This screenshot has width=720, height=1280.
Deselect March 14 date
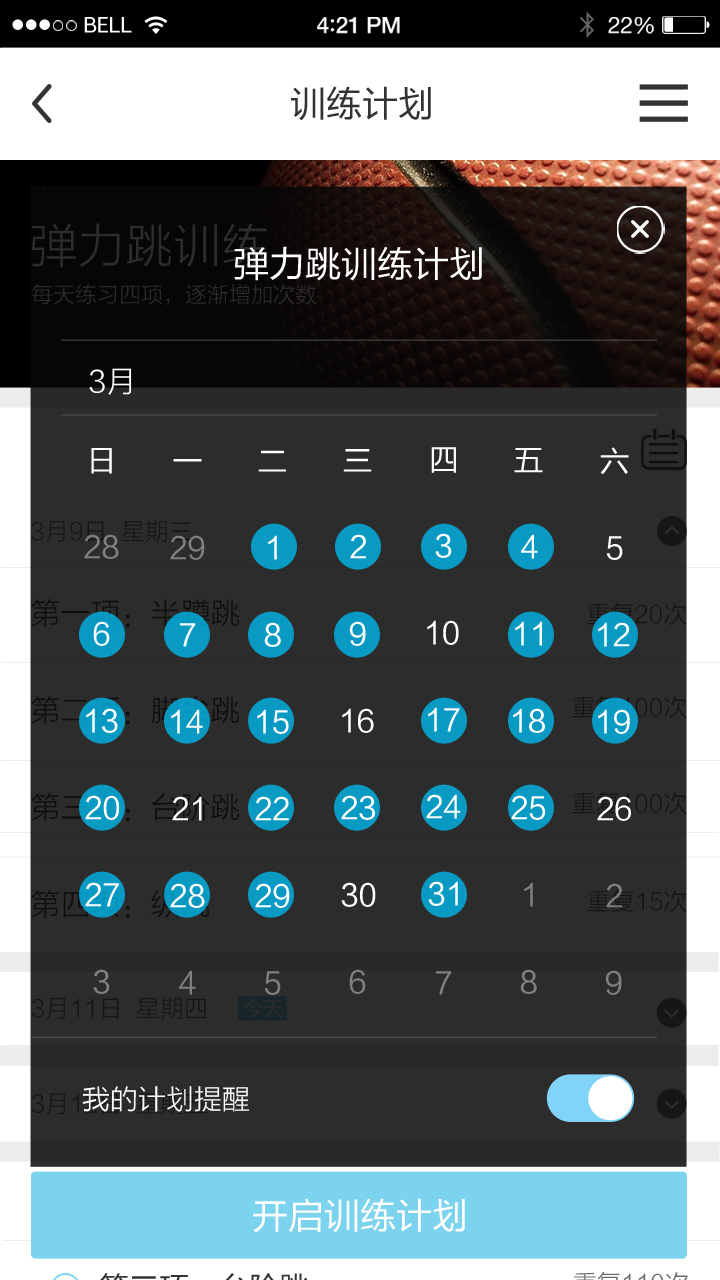coord(187,721)
